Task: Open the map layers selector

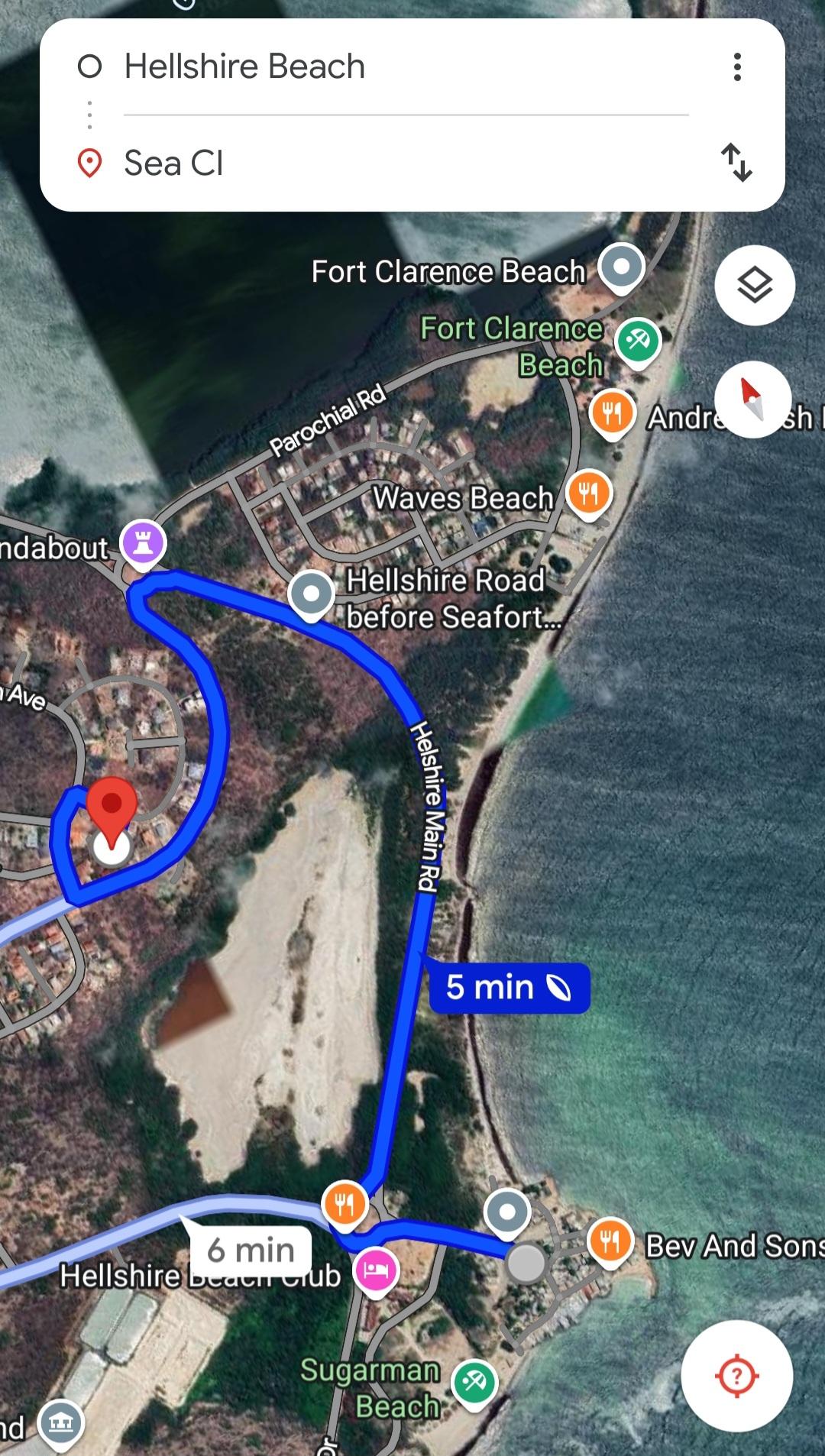Action: pos(754,286)
